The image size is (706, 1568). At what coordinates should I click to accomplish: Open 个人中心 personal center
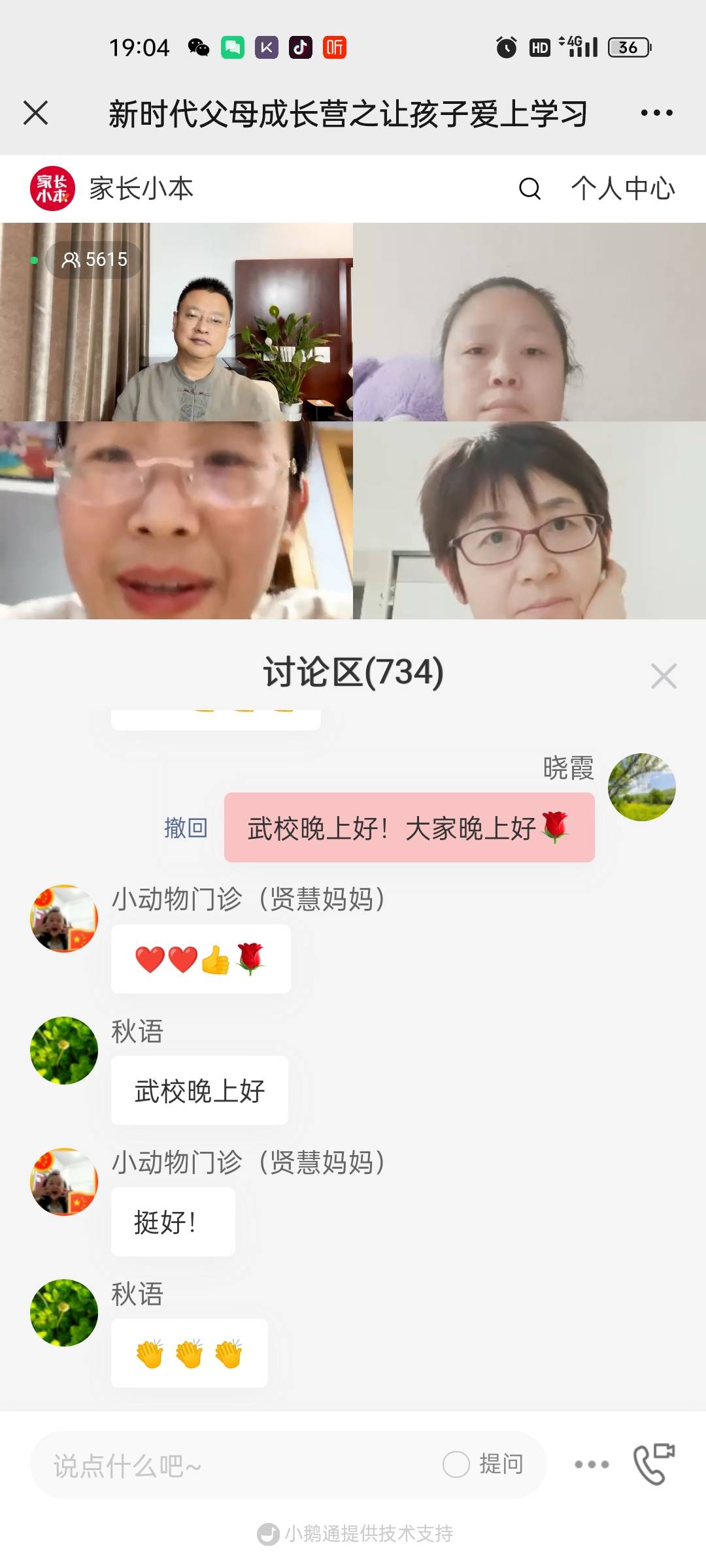point(622,189)
